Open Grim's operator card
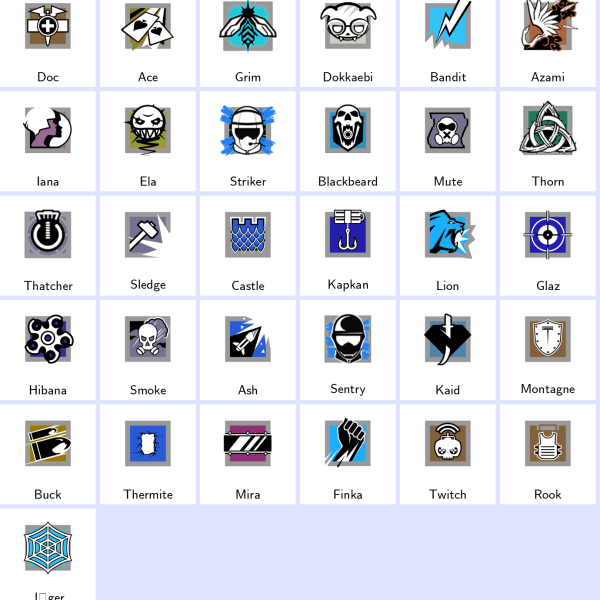The image size is (600, 600). point(248,38)
